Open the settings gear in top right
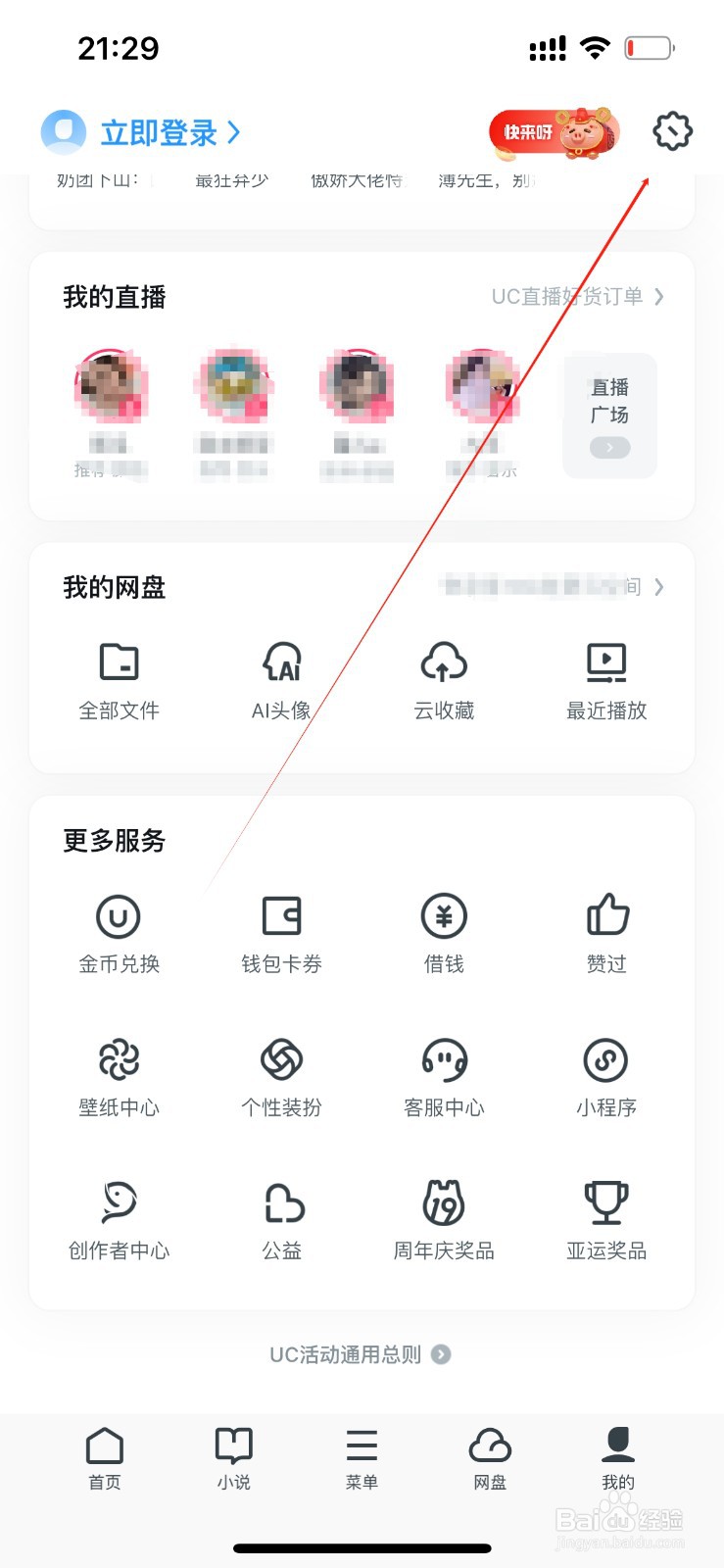 point(671,132)
